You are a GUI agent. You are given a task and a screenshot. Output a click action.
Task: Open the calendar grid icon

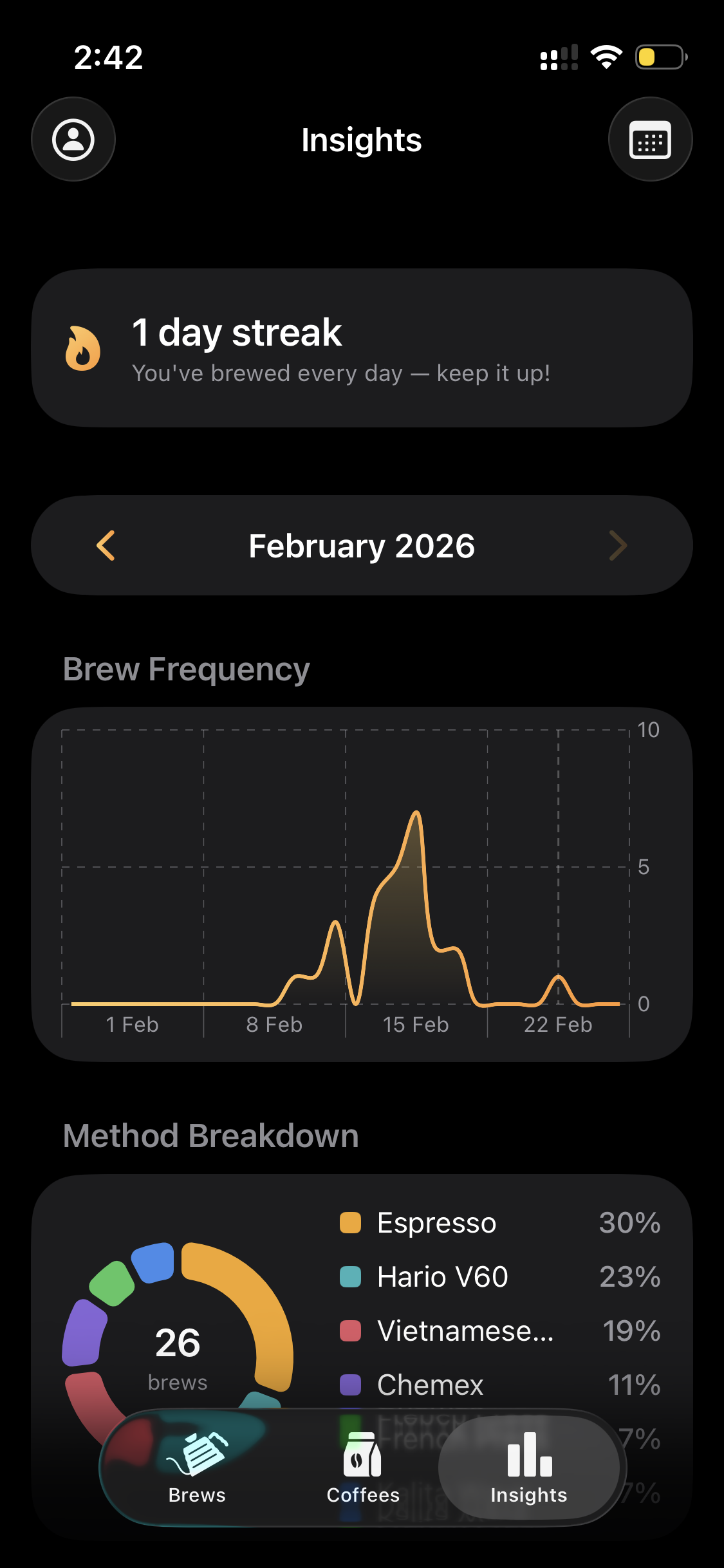(650, 138)
